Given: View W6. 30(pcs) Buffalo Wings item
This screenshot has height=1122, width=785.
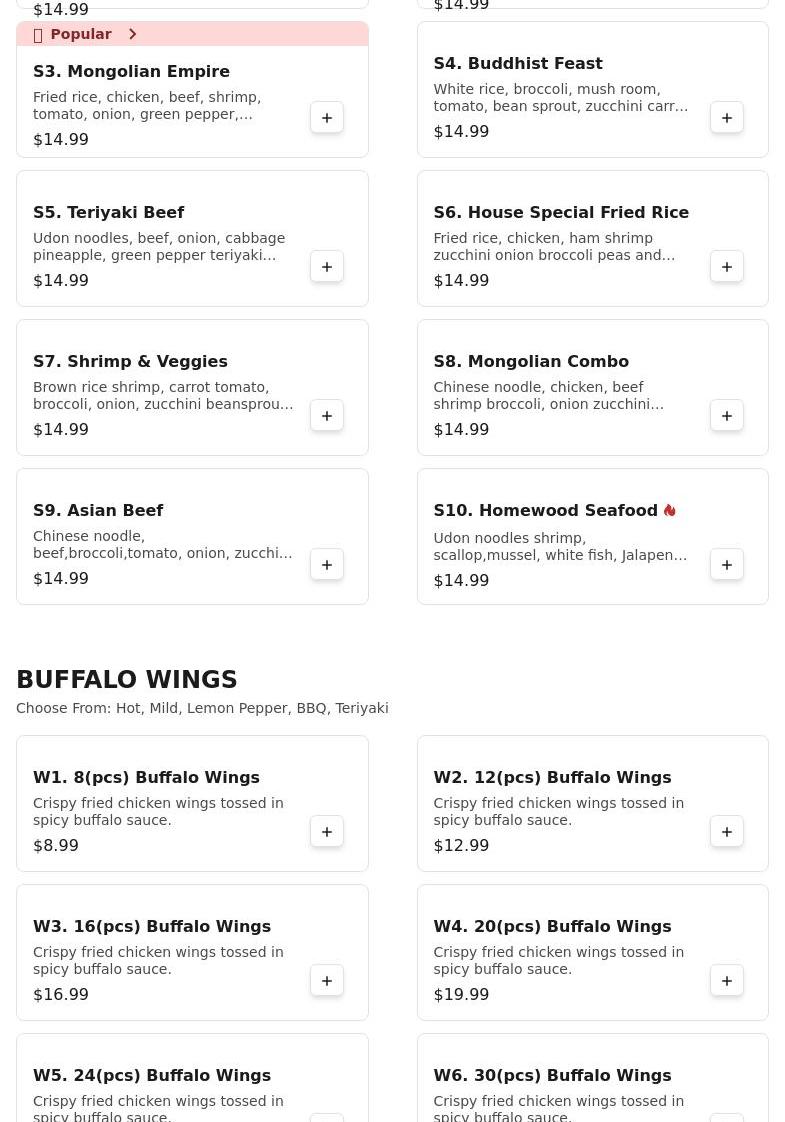Looking at the screenshot, I should [552, 1076].
